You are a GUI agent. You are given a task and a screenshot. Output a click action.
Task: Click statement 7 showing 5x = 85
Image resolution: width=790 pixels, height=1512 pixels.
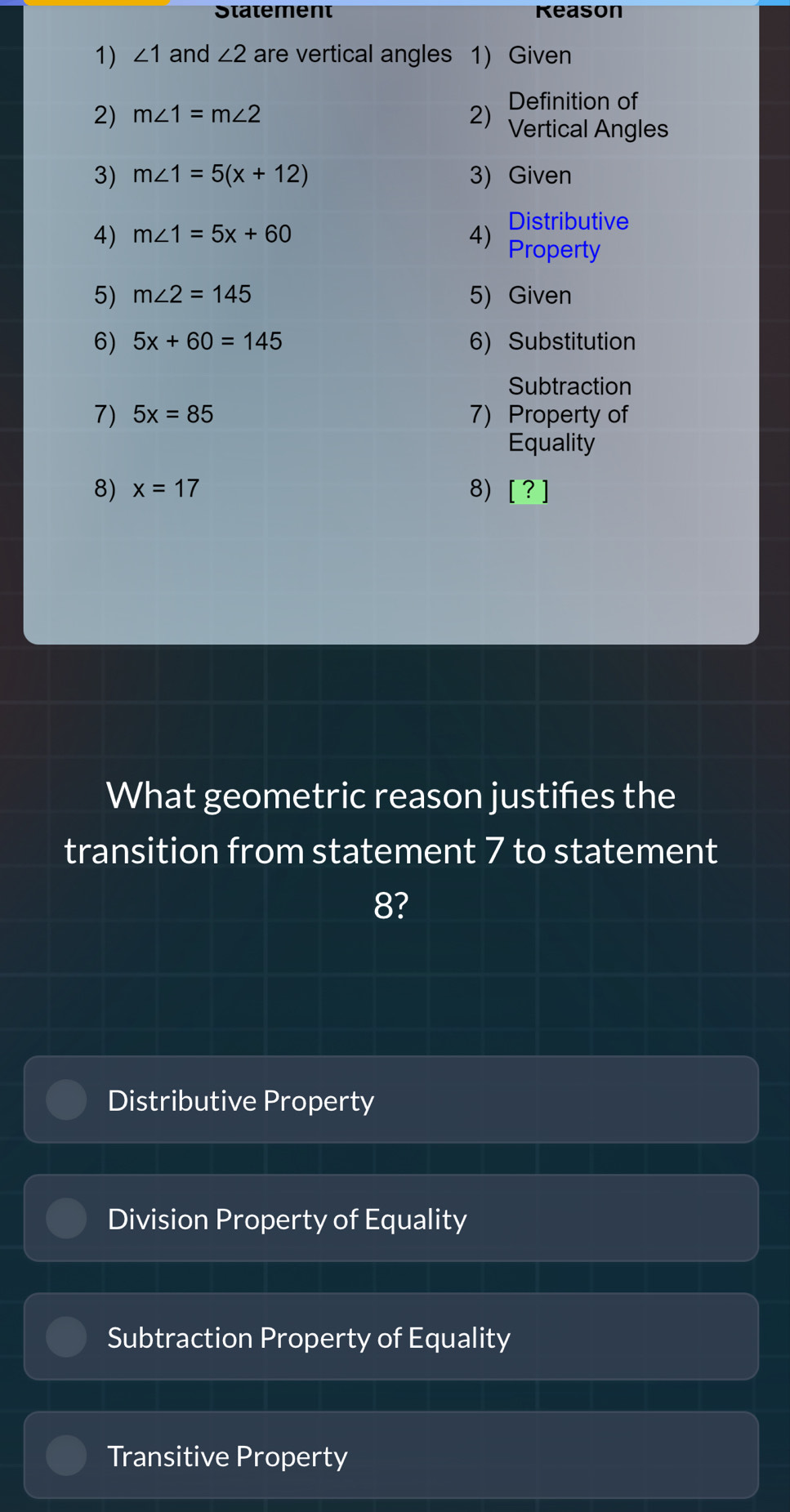pos(172,414)
